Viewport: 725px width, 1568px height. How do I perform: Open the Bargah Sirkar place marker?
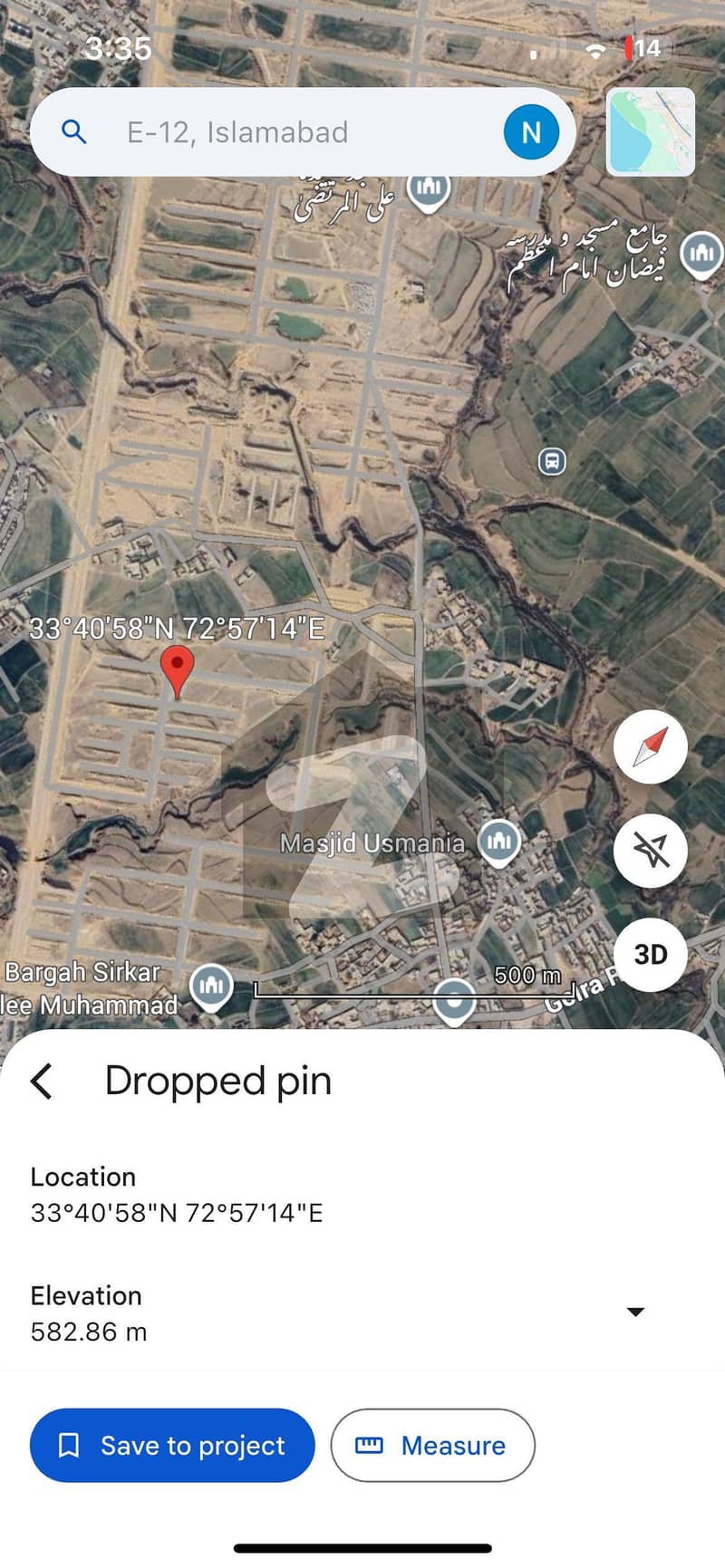[x=211, y=984]
